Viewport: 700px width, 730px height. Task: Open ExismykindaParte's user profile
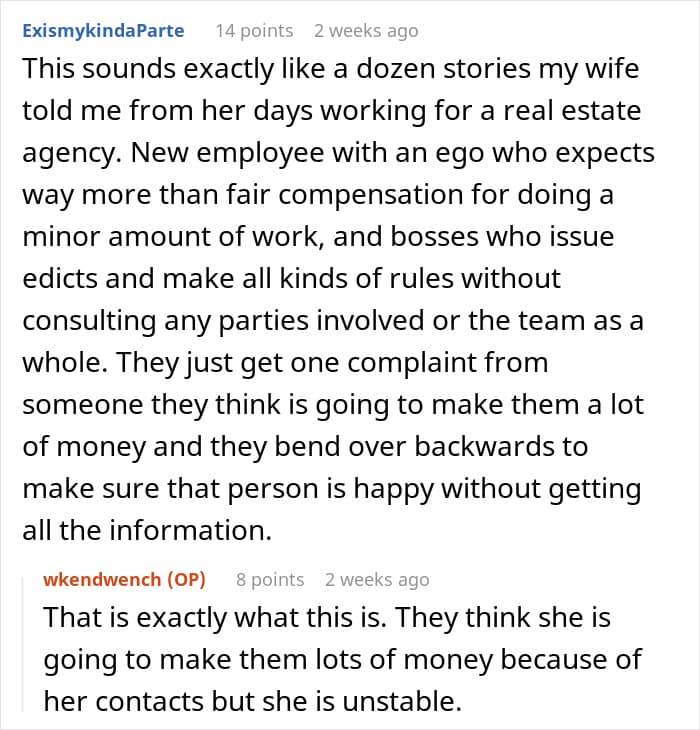103,31
